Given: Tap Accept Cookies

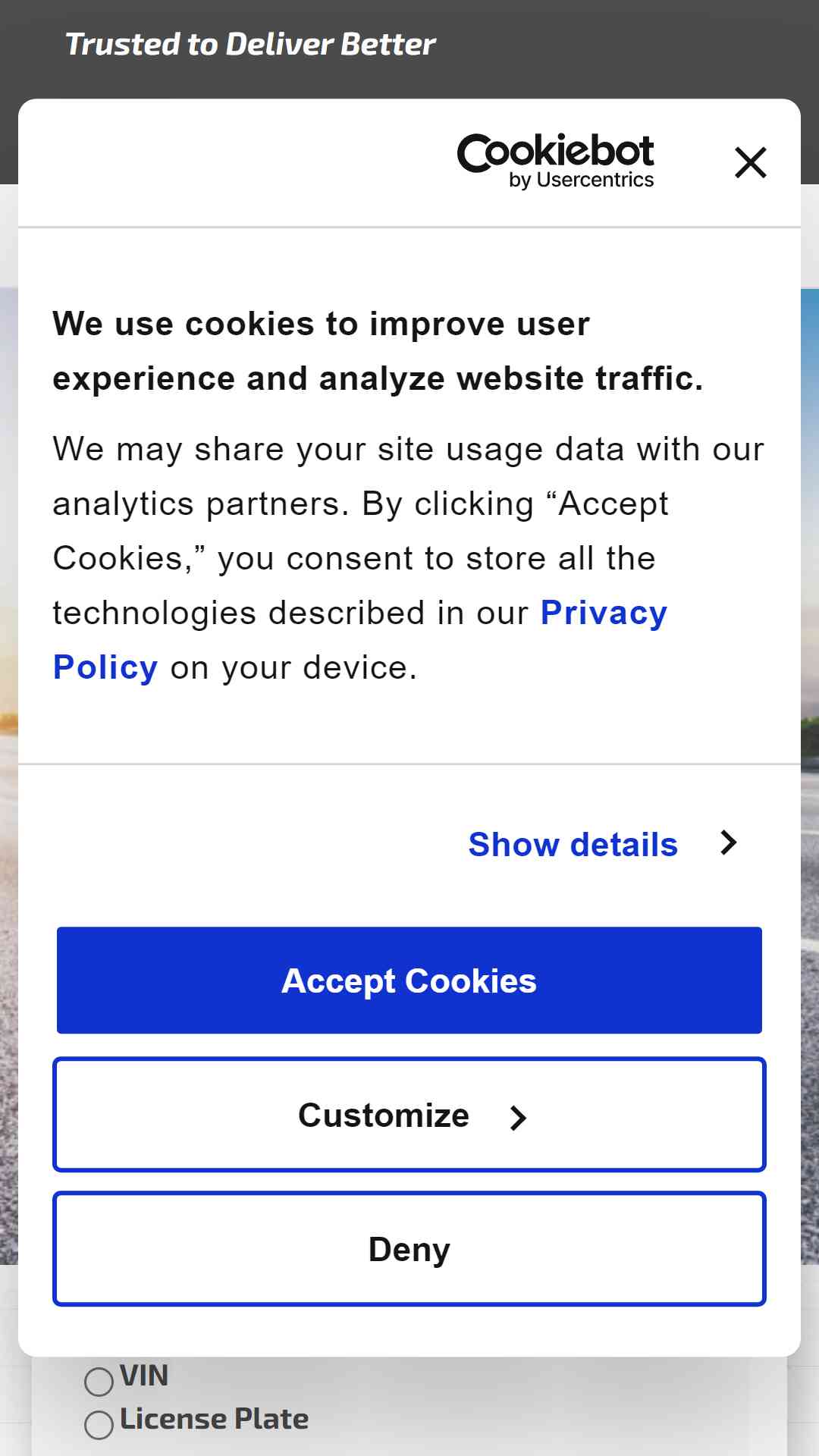Looking at the screenshot, I should (x=409, y=981).
